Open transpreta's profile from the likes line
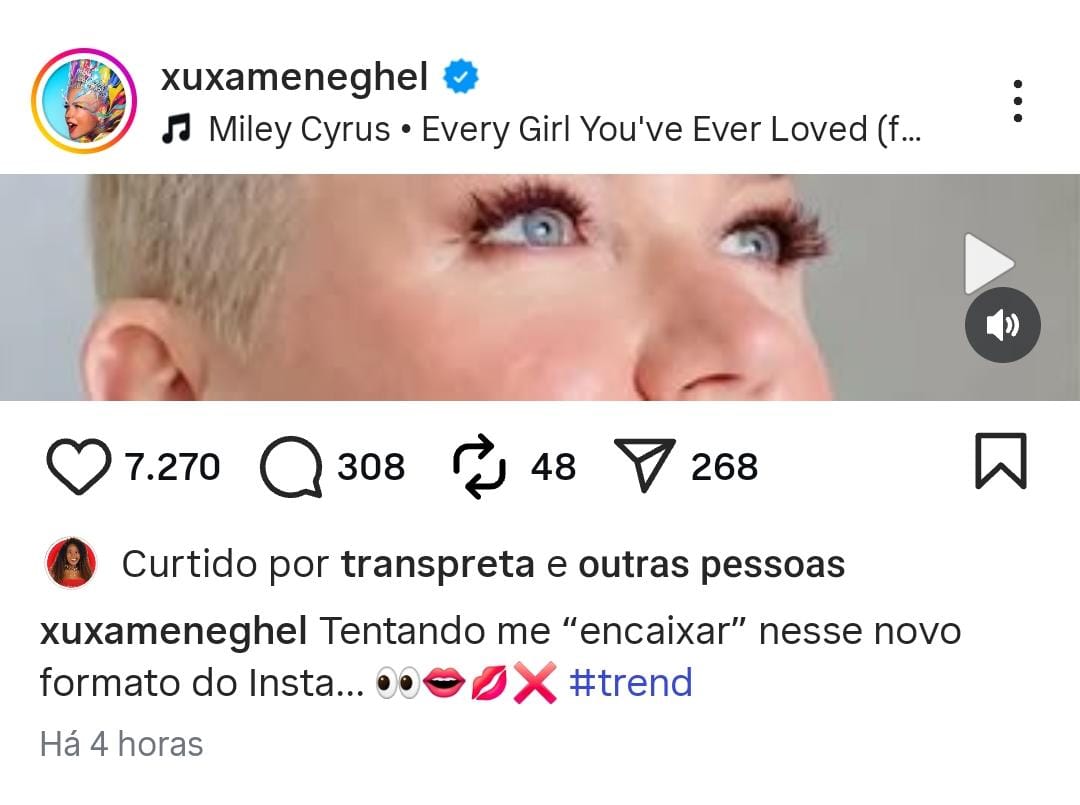This screenshot has height=805, width=1080. (x=438, y=565)
